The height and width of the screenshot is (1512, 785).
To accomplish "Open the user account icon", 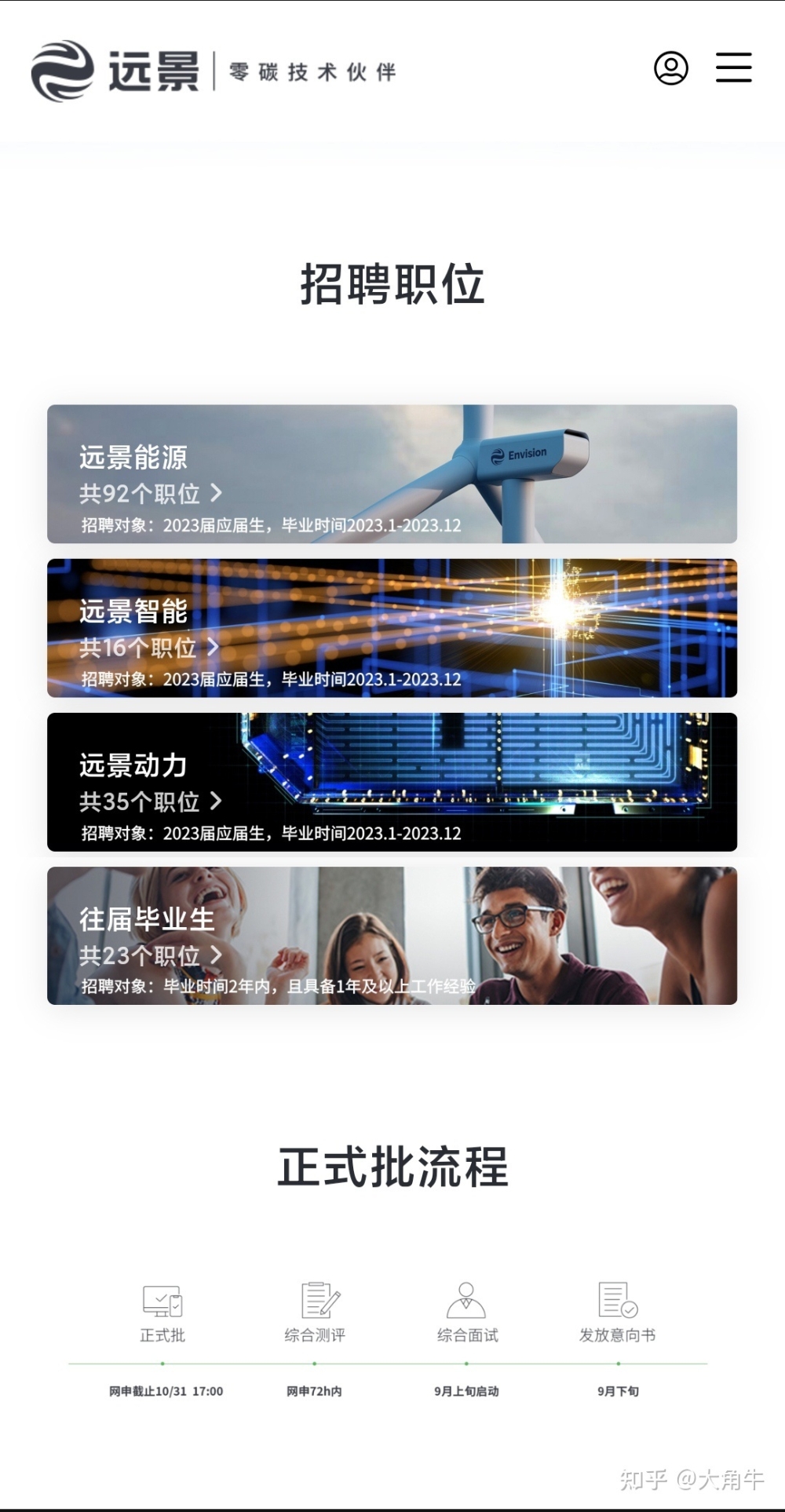I will (671, 68).
